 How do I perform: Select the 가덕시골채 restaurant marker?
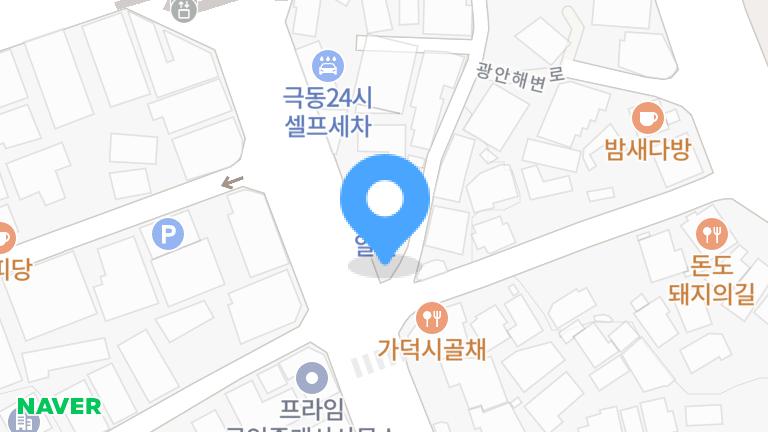[431, 319]
